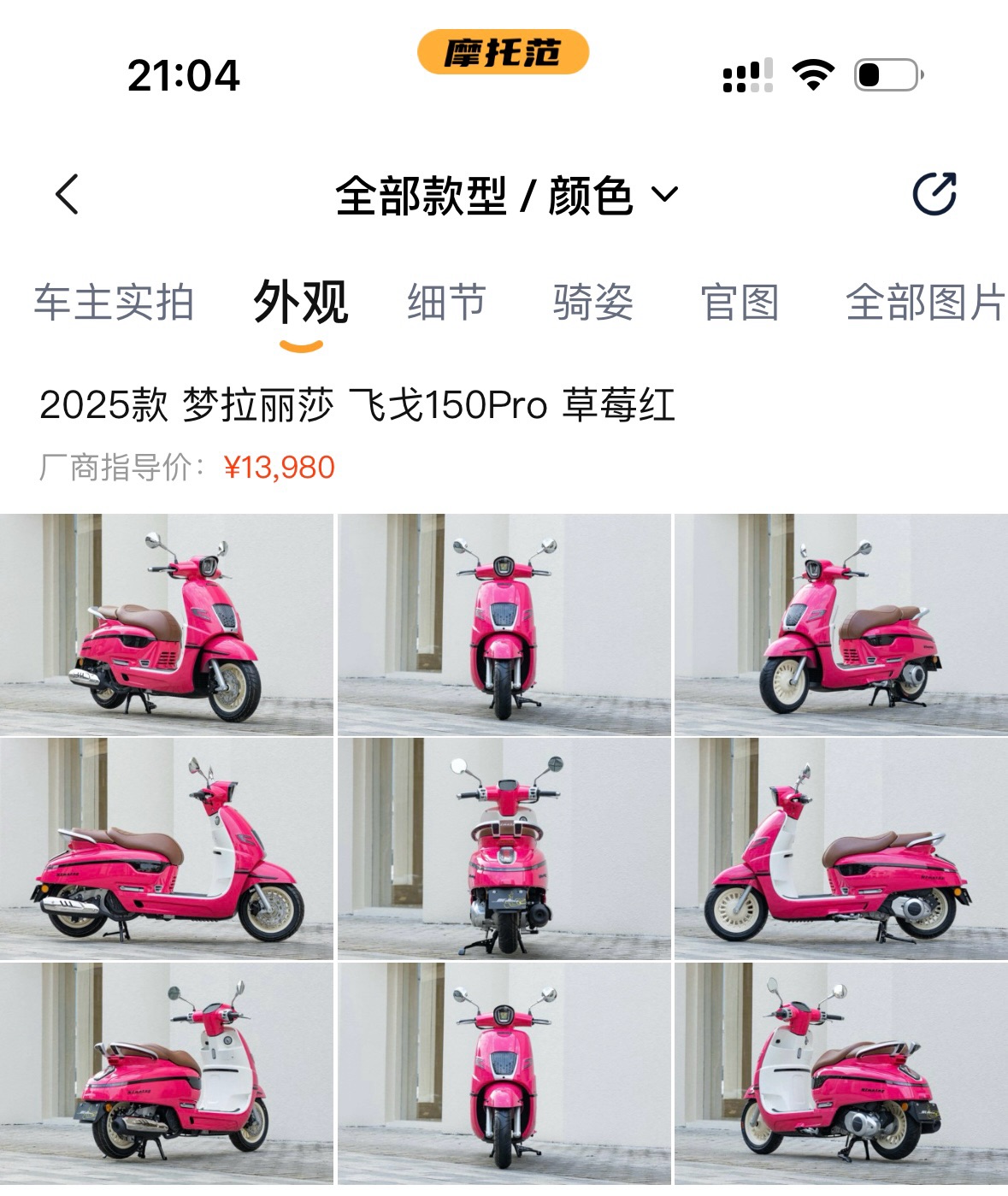
Task: Open the third-row front view scooter photo
Action: coord(504,1073)
